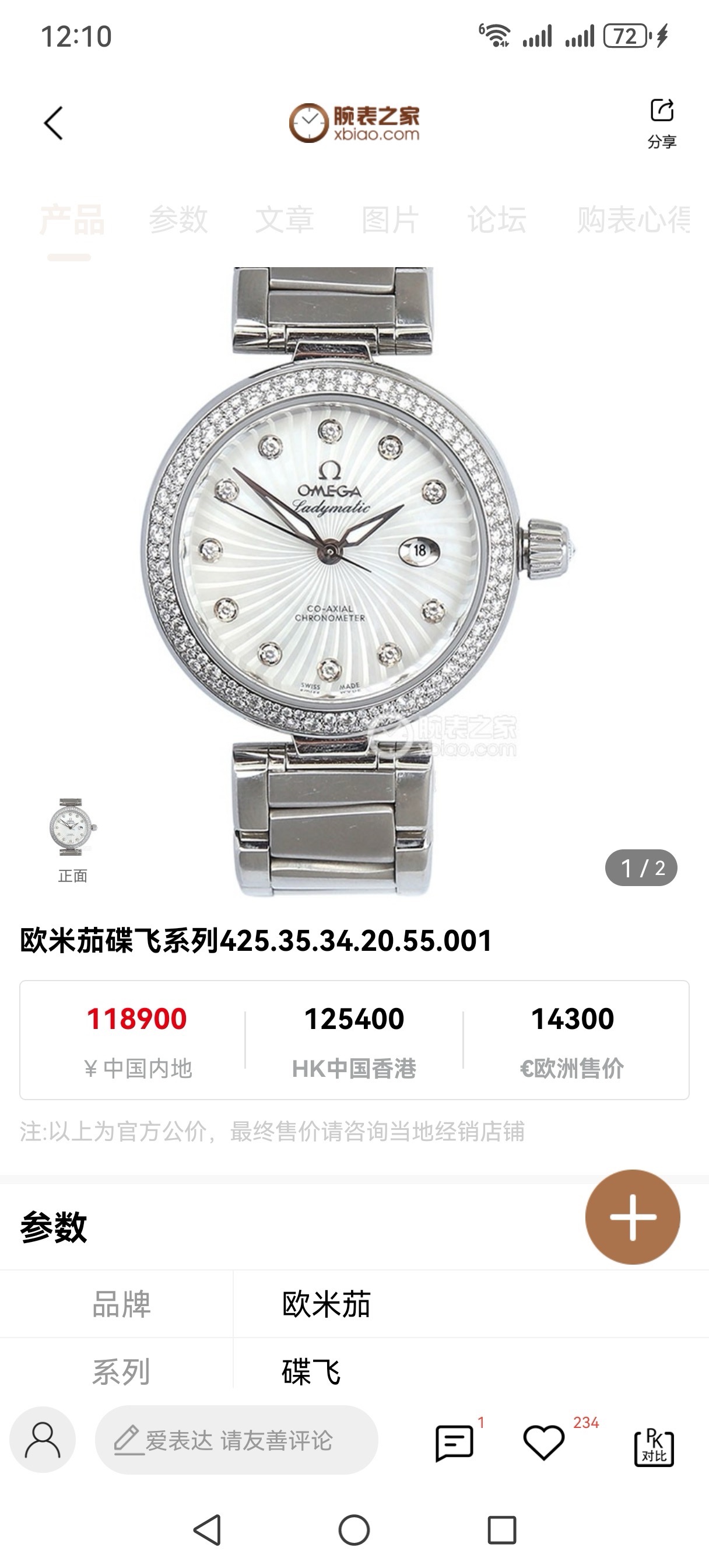Switch to the 参数 tab
Screen dimensions: 709x1568
click(x=178, y=220)
